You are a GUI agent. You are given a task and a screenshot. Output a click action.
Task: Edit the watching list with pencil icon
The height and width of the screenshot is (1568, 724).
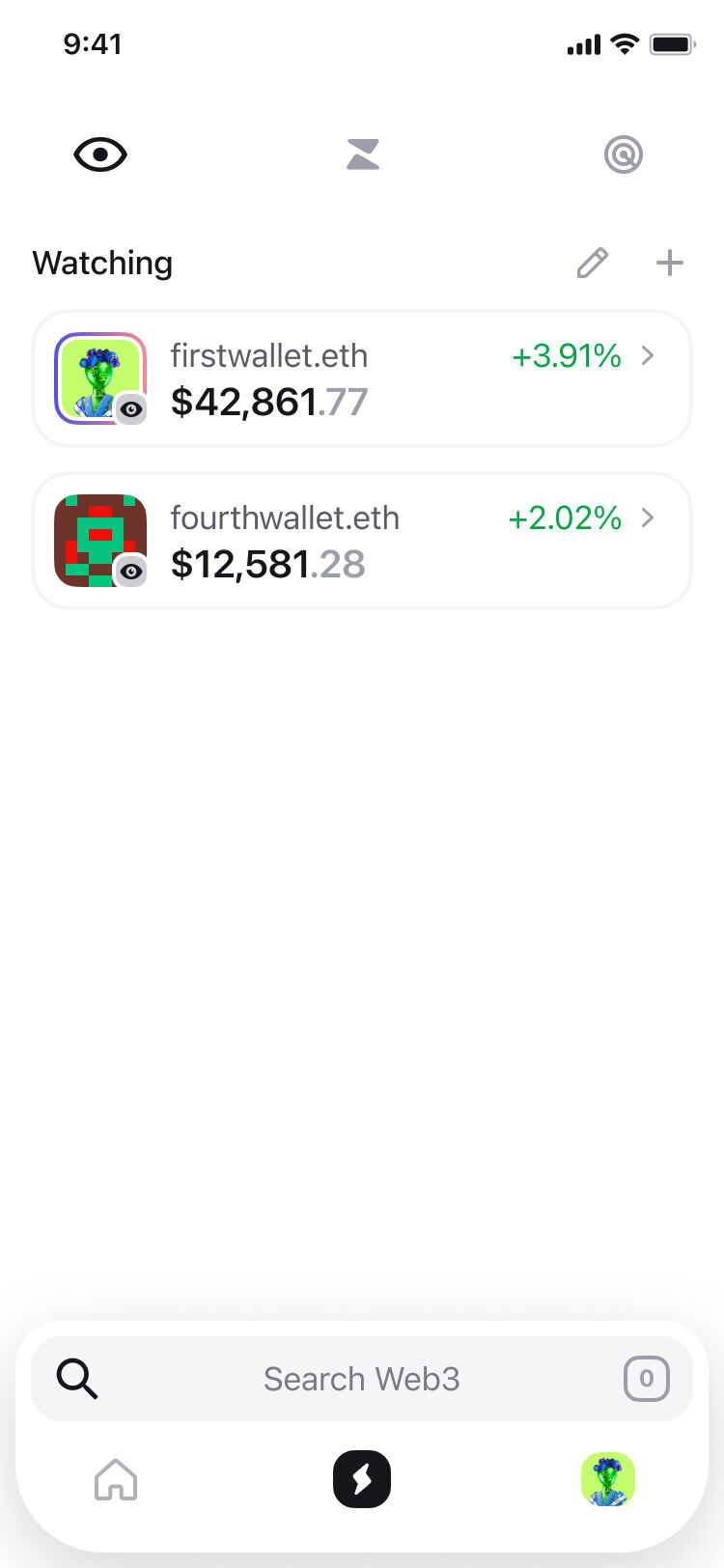593,263
